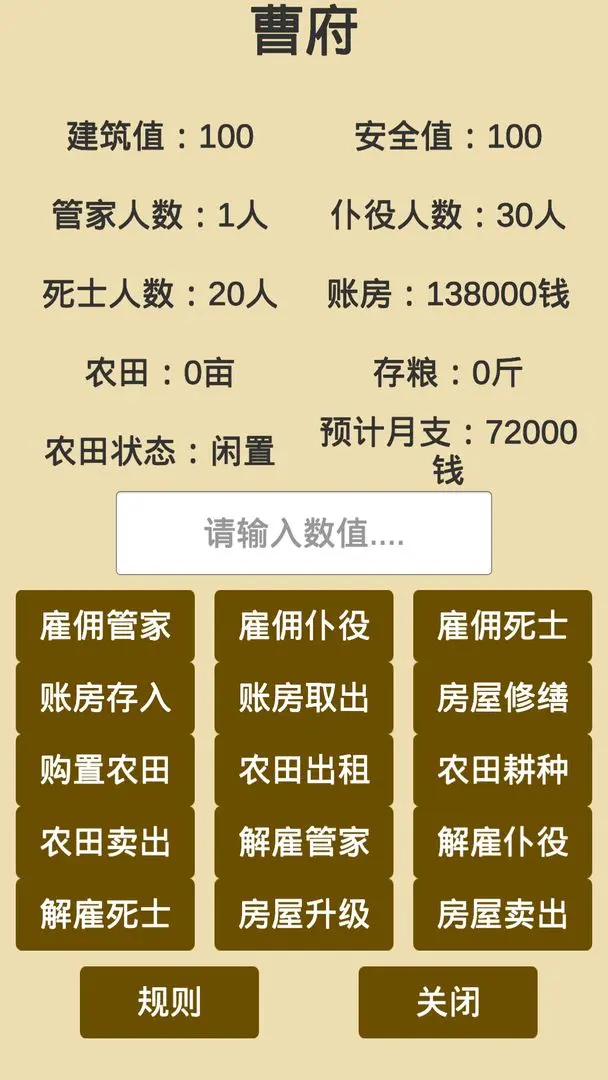Select 雇佣死士 to hire guards
The height and width of the screenshot is (1080, 608).
click(x=502, y=626)
